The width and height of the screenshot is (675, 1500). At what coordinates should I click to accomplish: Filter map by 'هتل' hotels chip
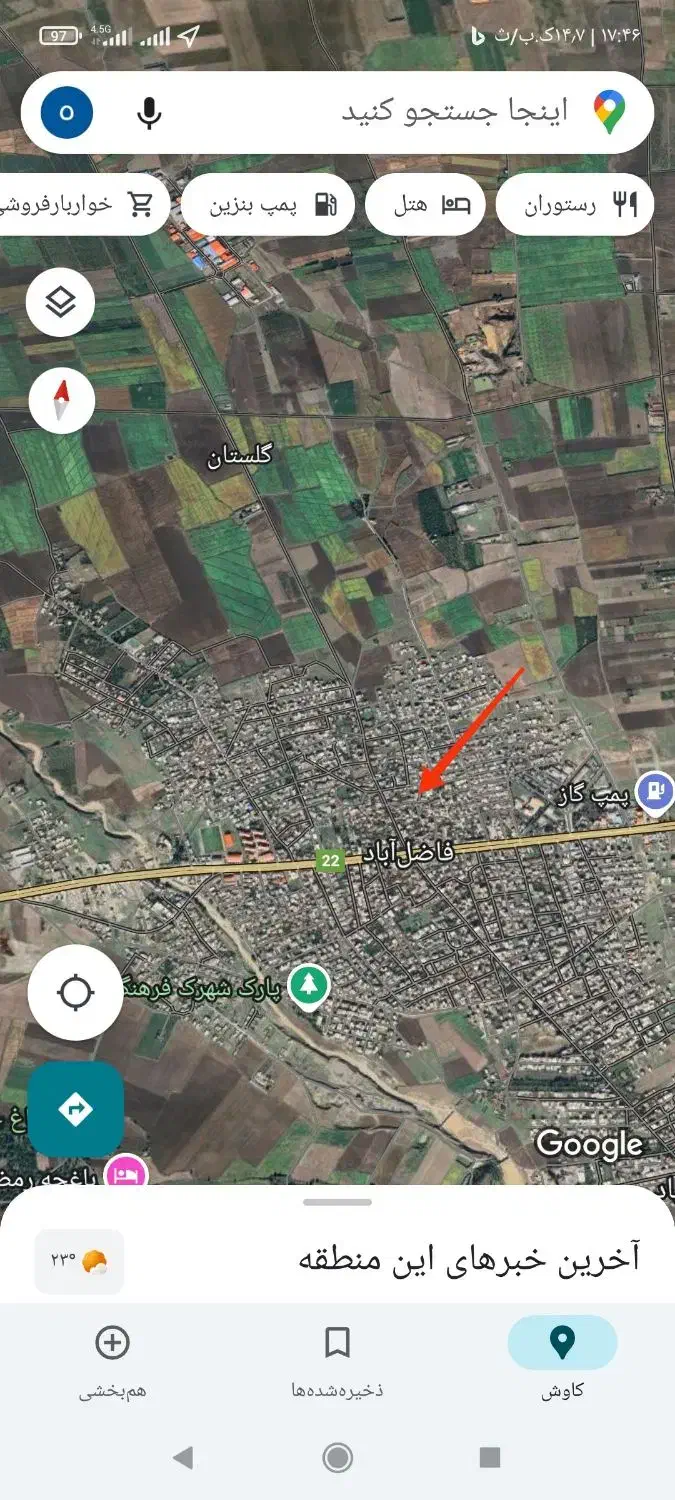[425, 206]
